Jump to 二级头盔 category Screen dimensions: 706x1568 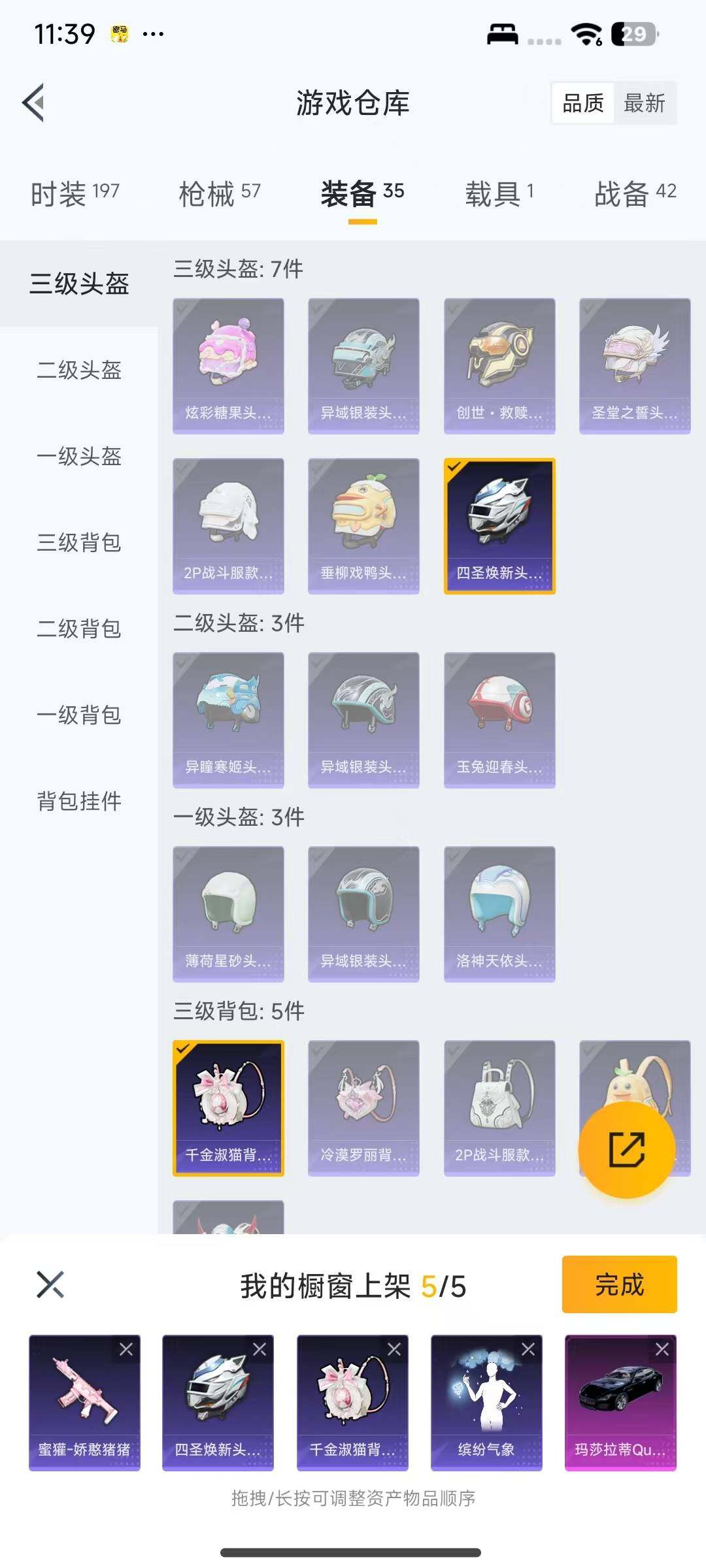[79, 370]
